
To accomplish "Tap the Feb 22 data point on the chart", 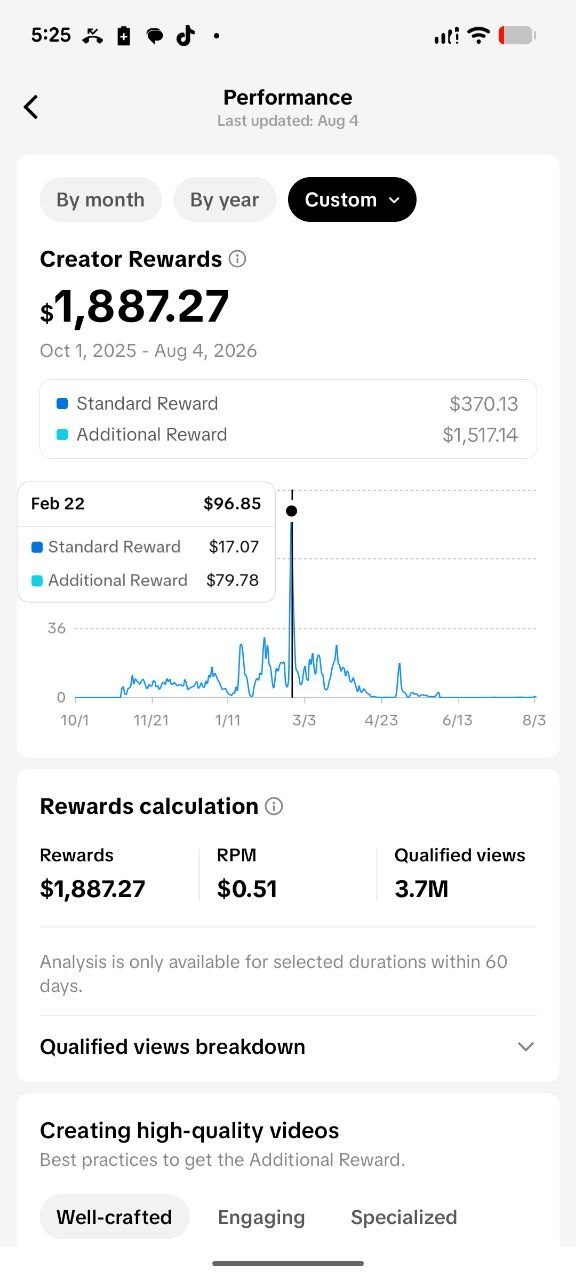I will click(x=291, y=511).
